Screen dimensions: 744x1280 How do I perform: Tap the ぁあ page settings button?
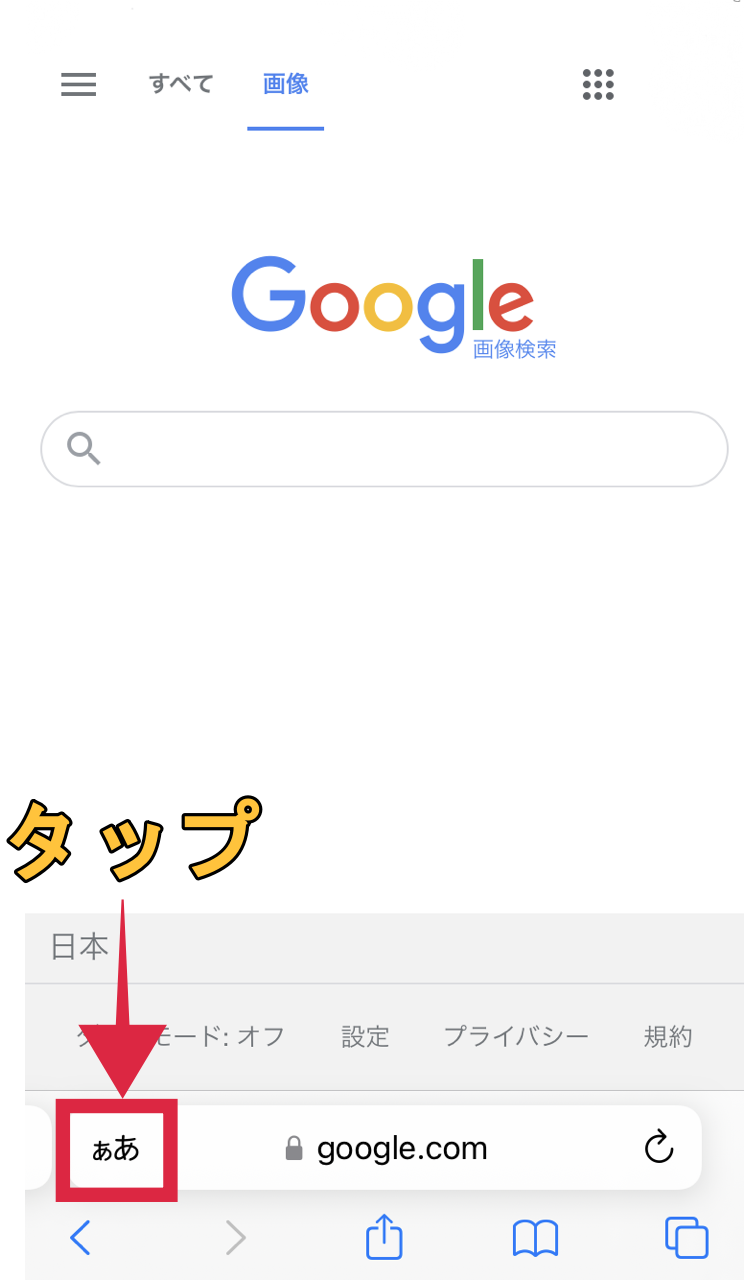(x=116, y=1149)
